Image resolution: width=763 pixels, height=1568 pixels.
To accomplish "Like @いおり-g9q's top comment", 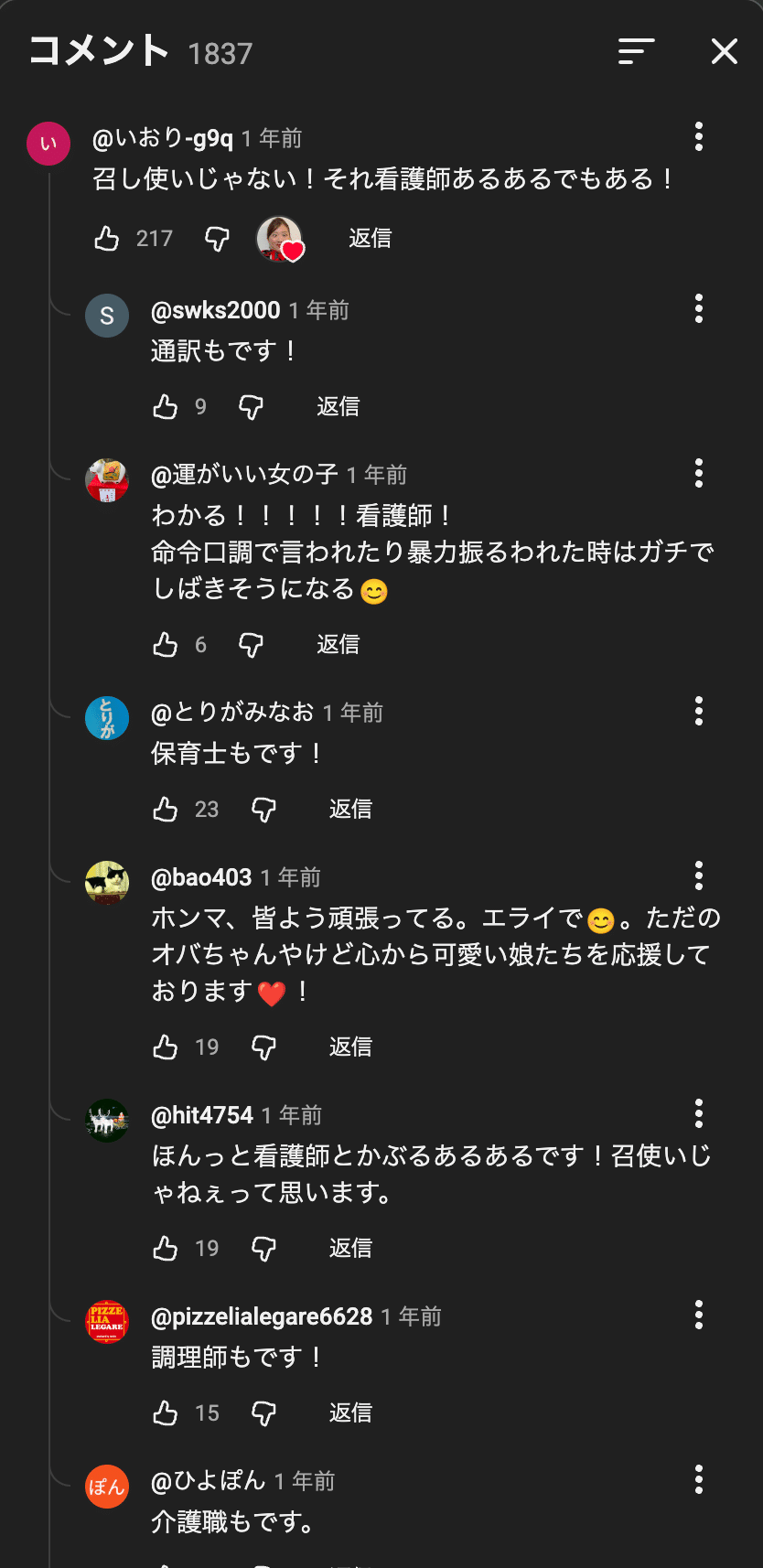I will coord(107,237).
